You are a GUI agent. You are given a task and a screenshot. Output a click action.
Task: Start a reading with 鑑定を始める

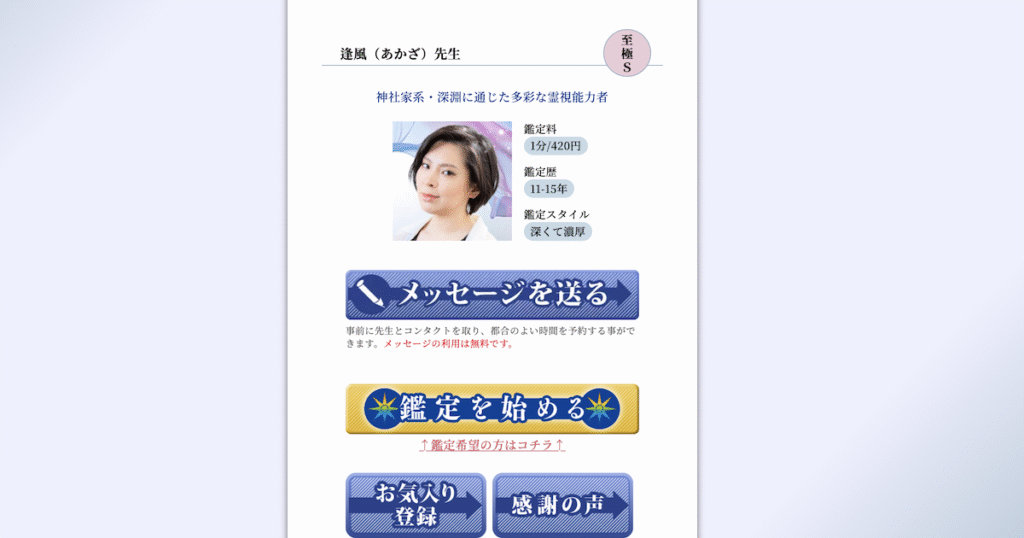492,408
